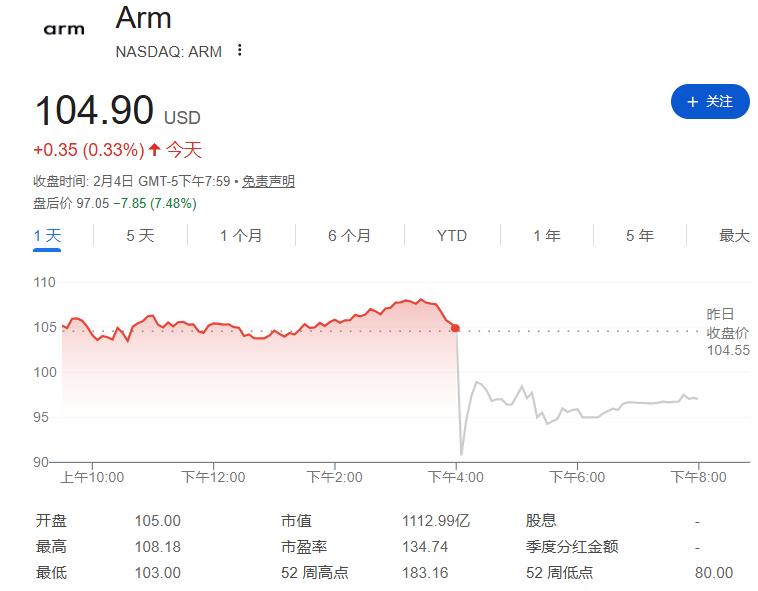Switch to the 5 年 chart range
This screenshot has width=758, height=591.
pos(640,236)
